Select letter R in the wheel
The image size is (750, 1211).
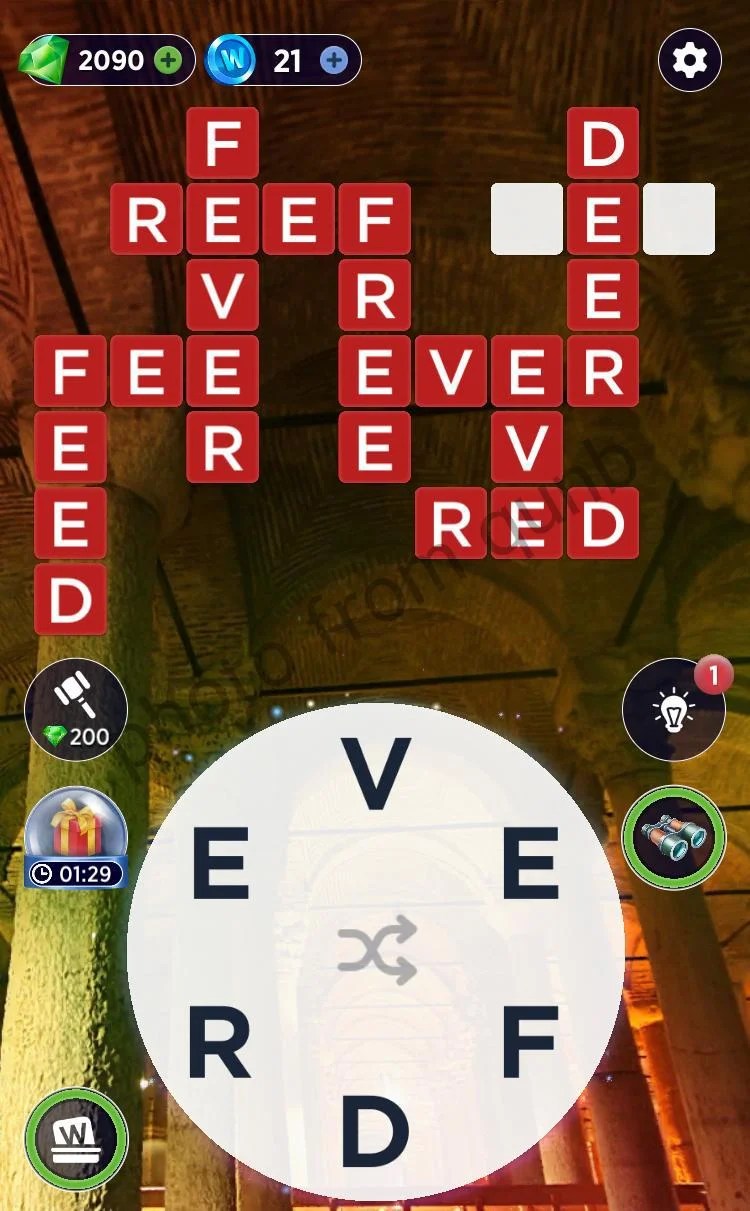[x=219, y=1043]
